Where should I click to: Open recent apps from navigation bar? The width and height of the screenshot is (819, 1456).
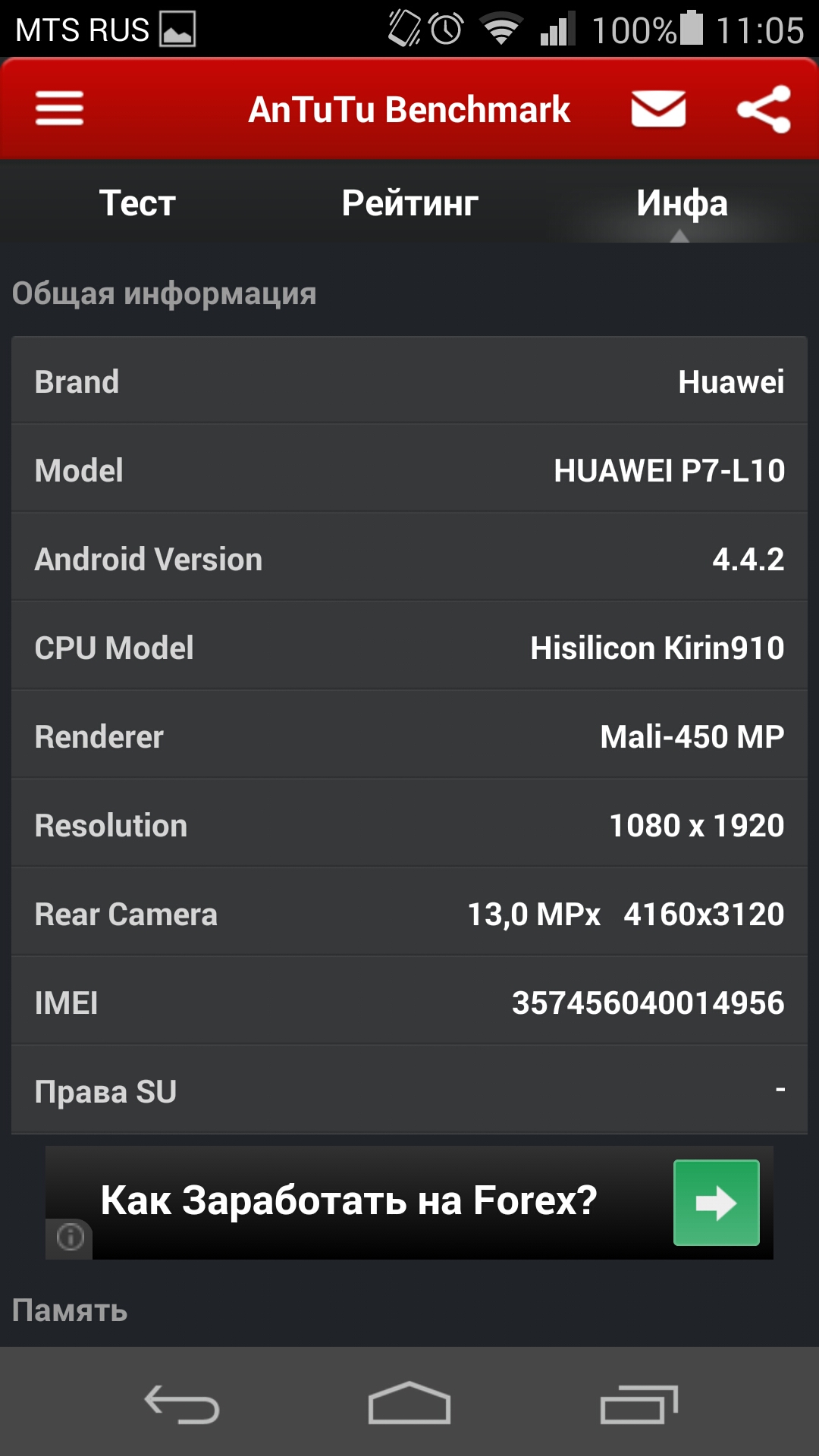(639, 1403)
